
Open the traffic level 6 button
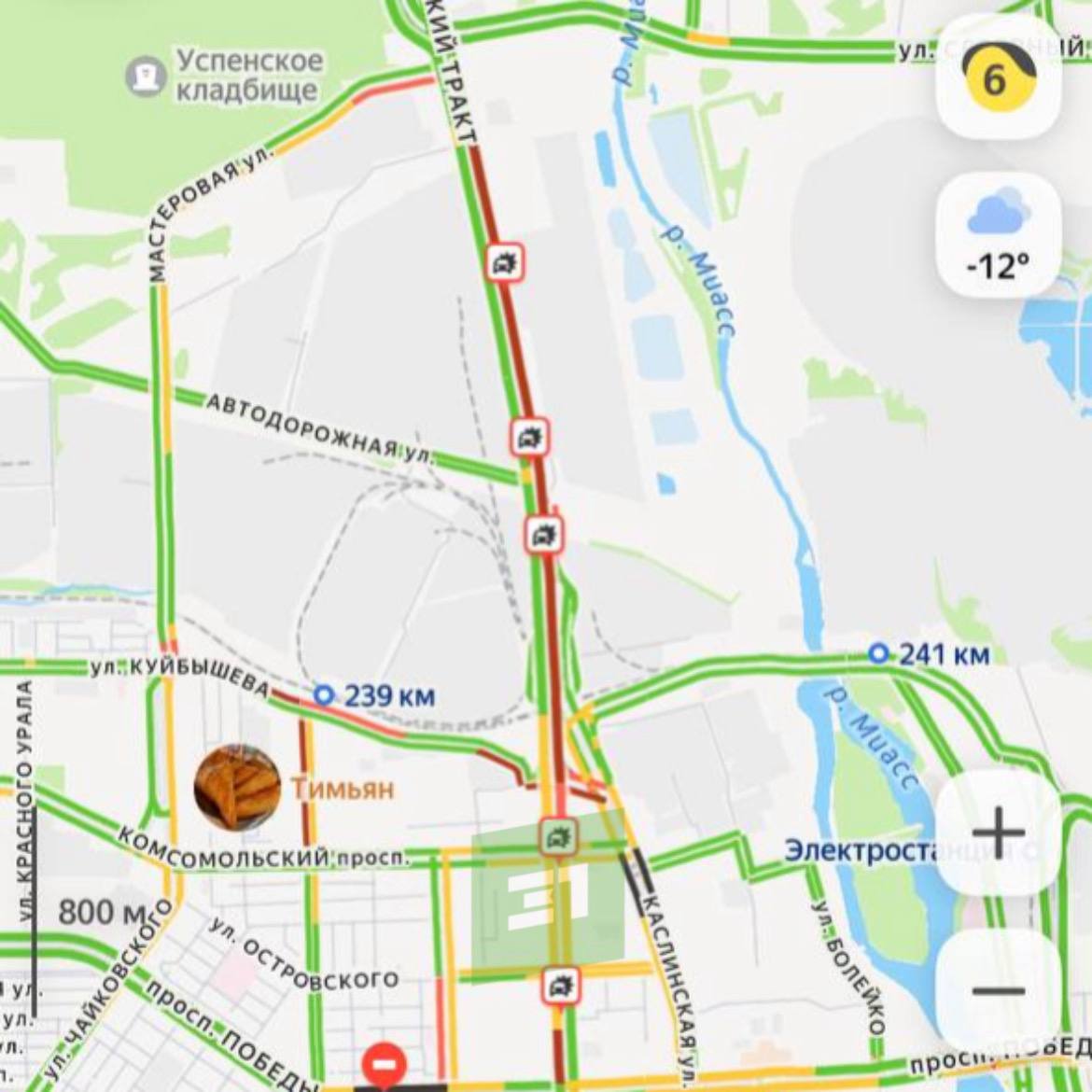[998, 78]
